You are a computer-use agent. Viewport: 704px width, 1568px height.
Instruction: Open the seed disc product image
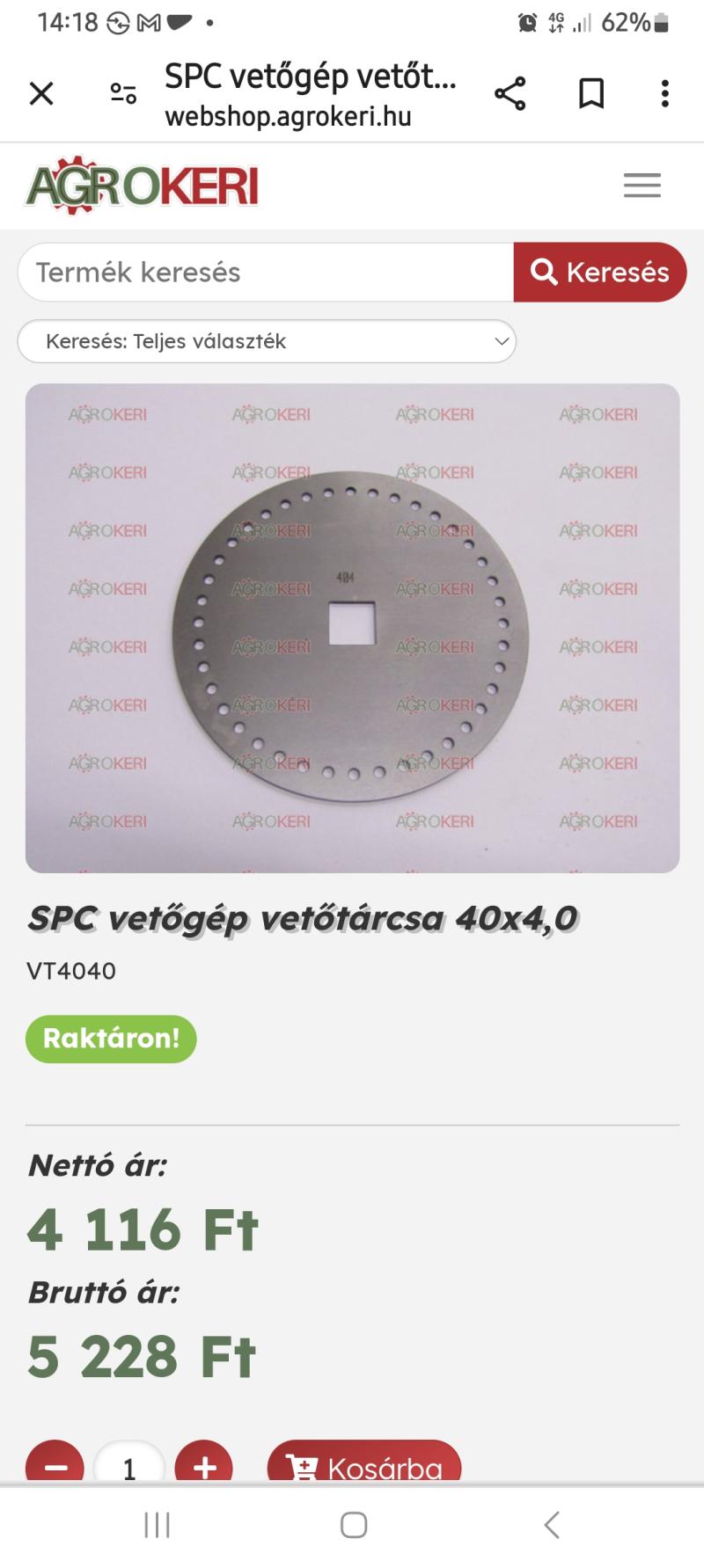pos(352,628)
